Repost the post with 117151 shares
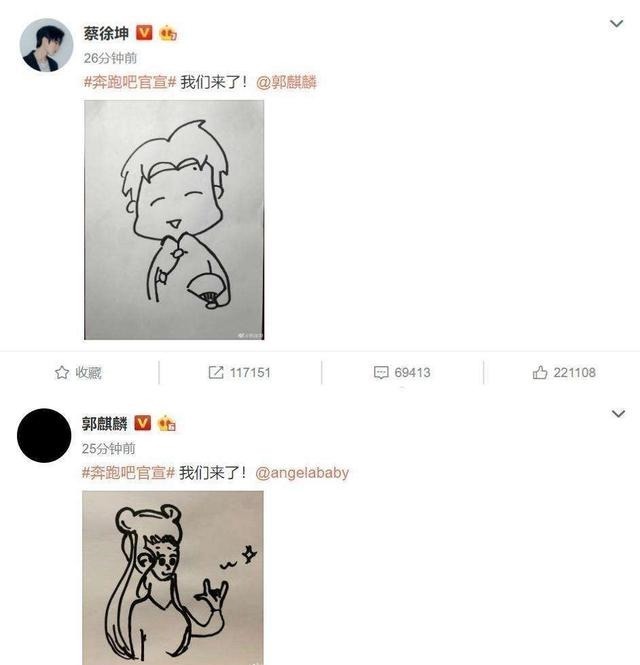The width and height of the screenshot is (640, 665). (x=240, y=372)
